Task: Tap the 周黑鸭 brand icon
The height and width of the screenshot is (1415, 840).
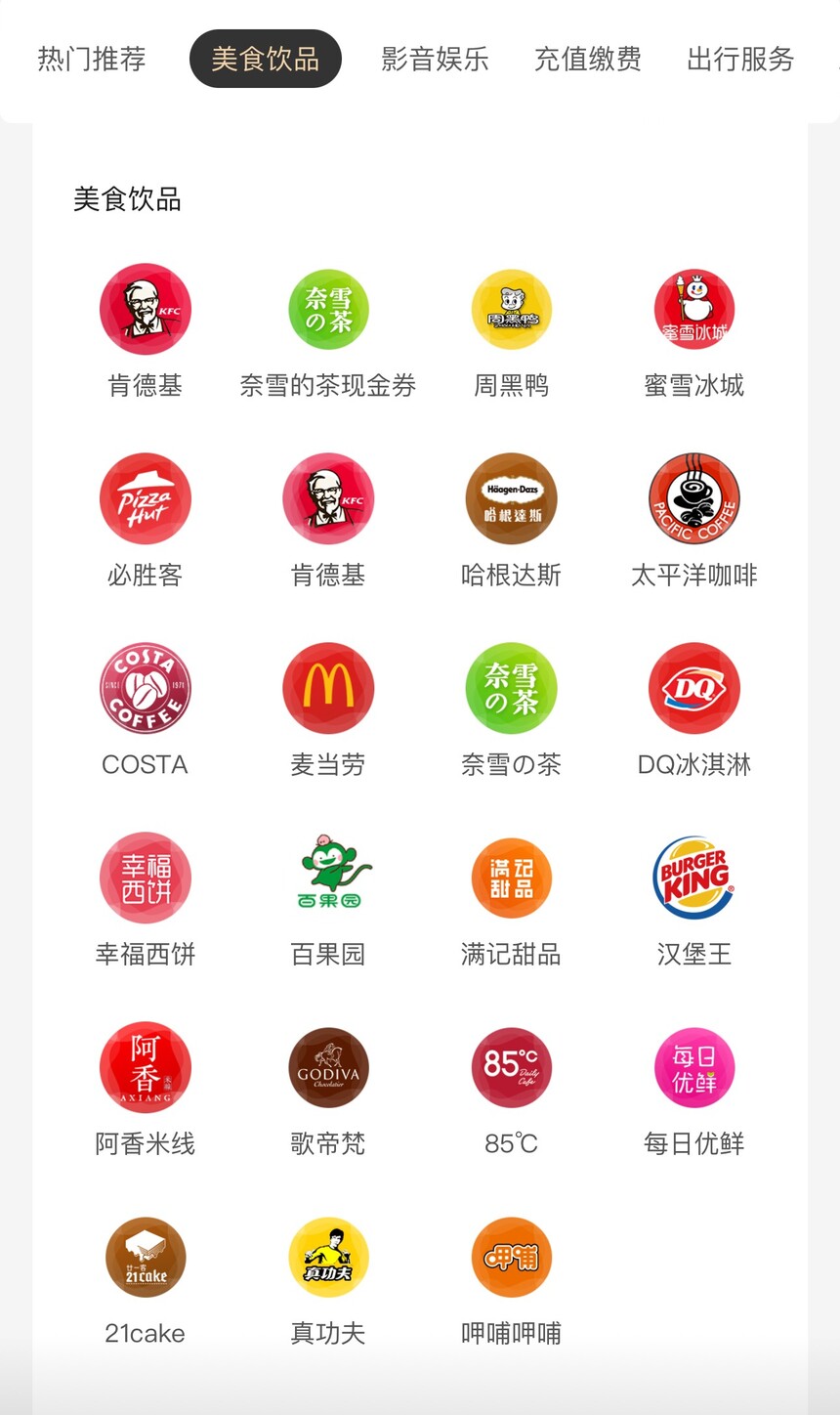Action: click(511, 310)
